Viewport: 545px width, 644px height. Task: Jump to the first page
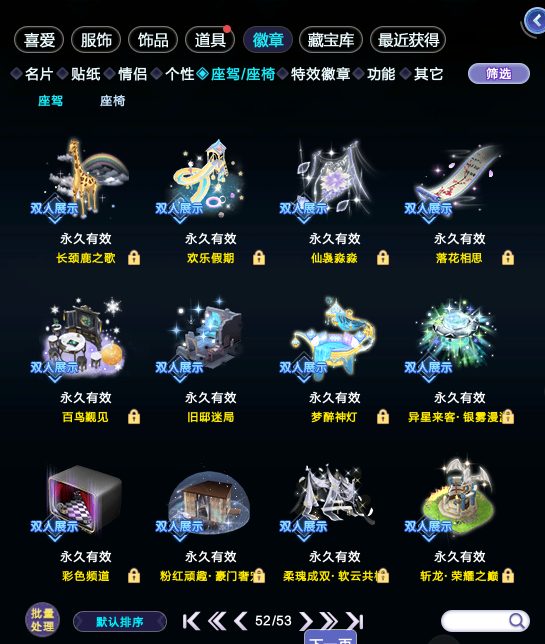pyautogui.click(x=191, y=621)
